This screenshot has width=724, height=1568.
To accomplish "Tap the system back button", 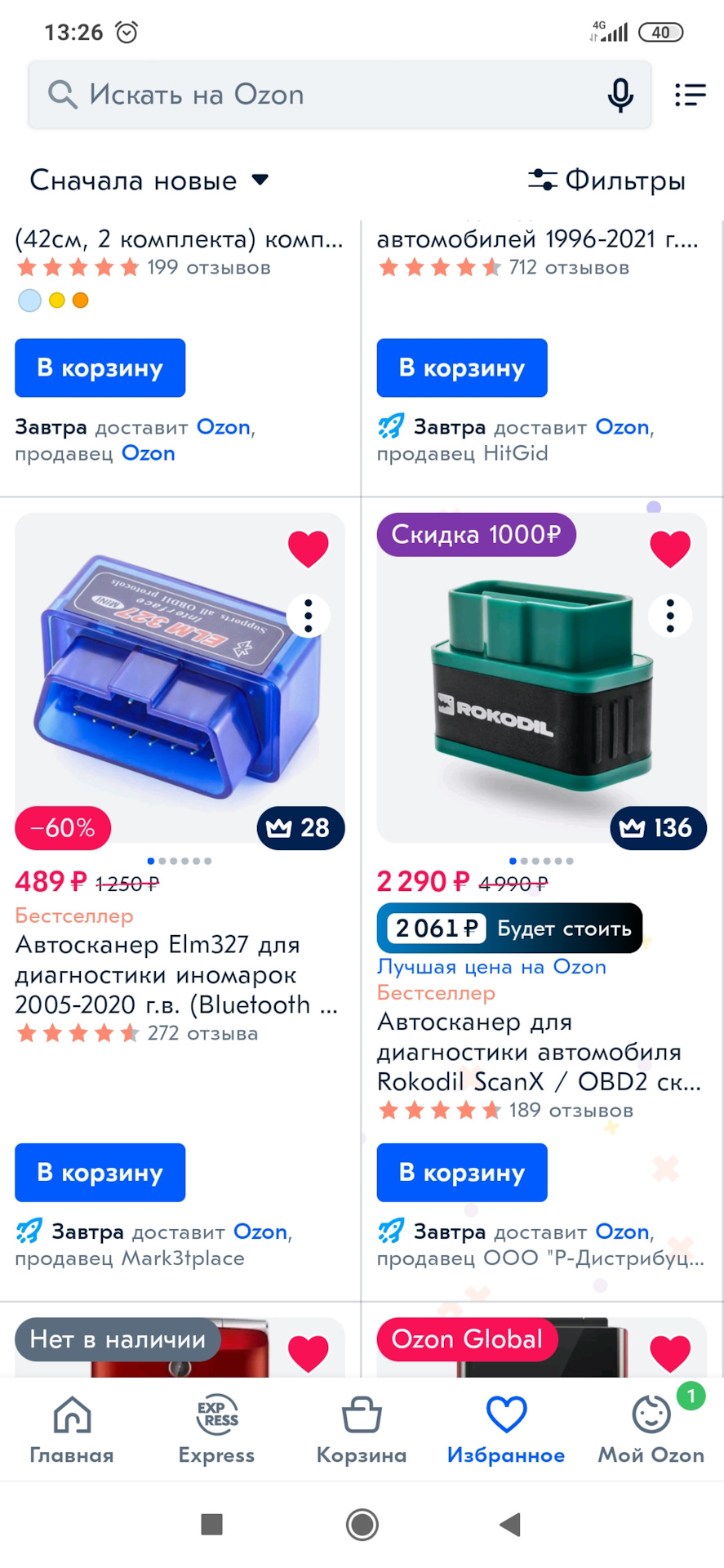I will click(x=511, y=1524).
